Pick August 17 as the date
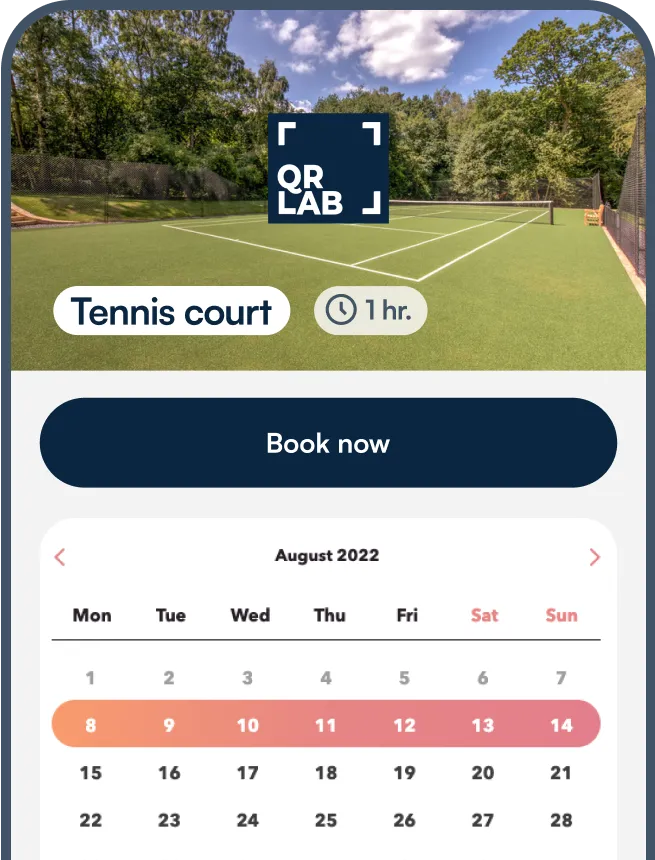 coord(247,772)
